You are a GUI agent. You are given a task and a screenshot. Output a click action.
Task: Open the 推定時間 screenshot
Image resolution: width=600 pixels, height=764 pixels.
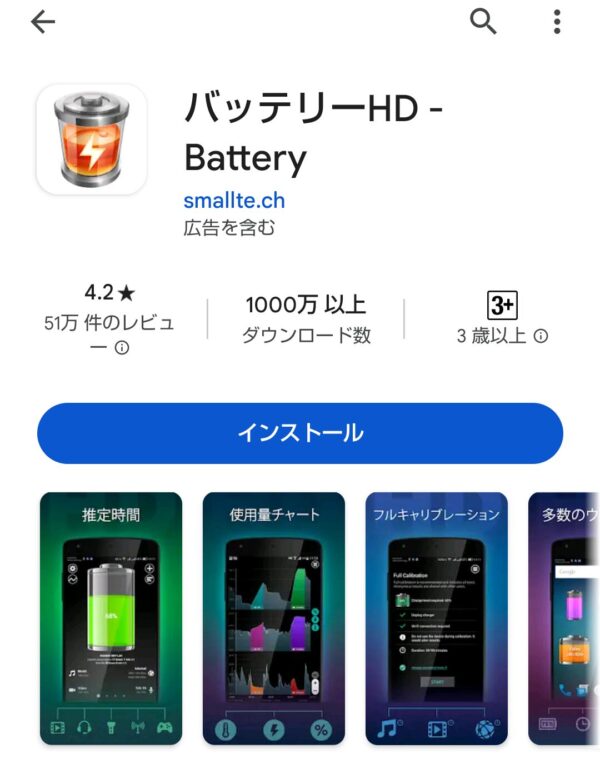[111, 618]
